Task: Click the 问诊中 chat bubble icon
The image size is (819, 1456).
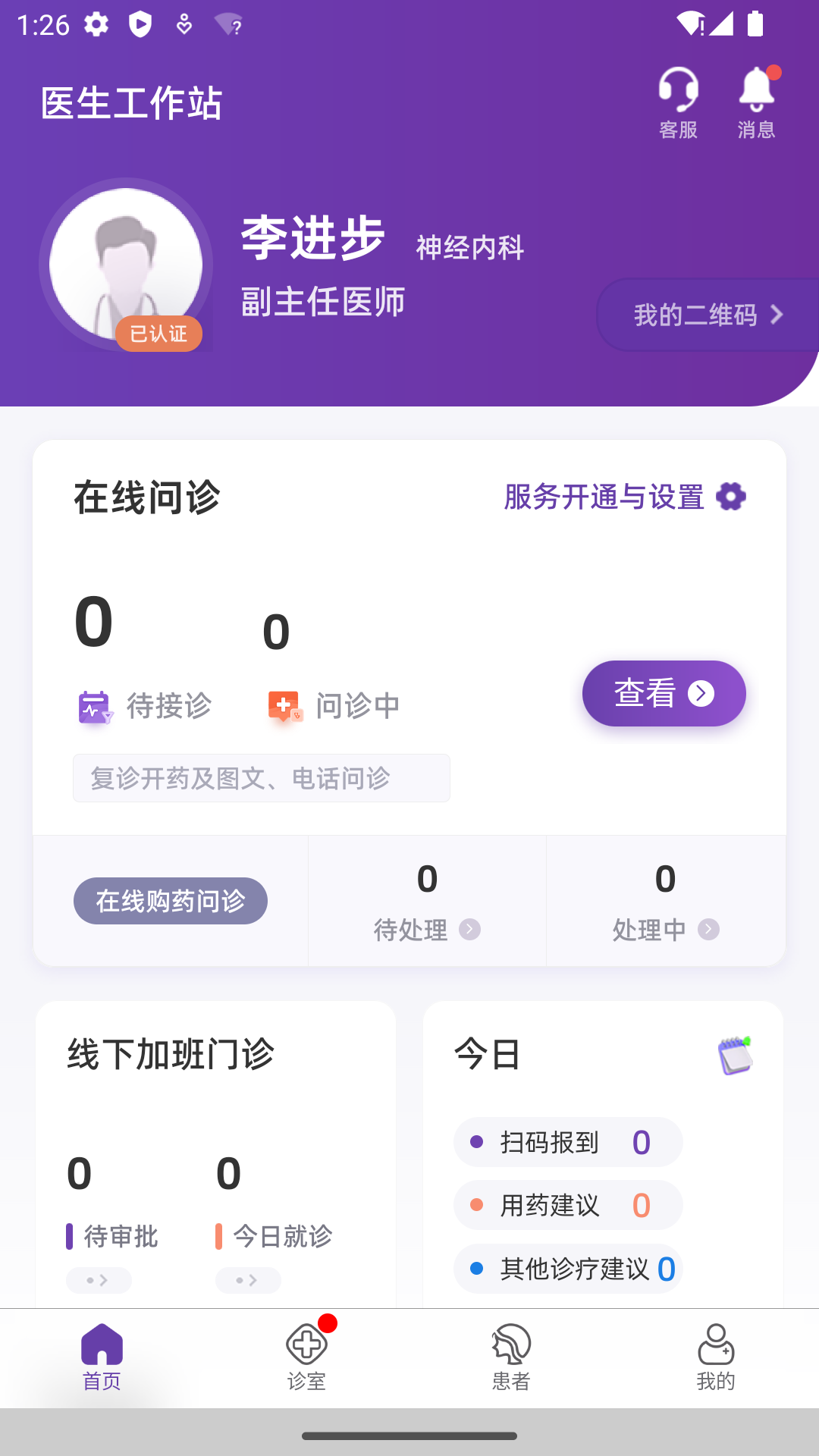Action: pyautogui.click(x=284, y=705)
